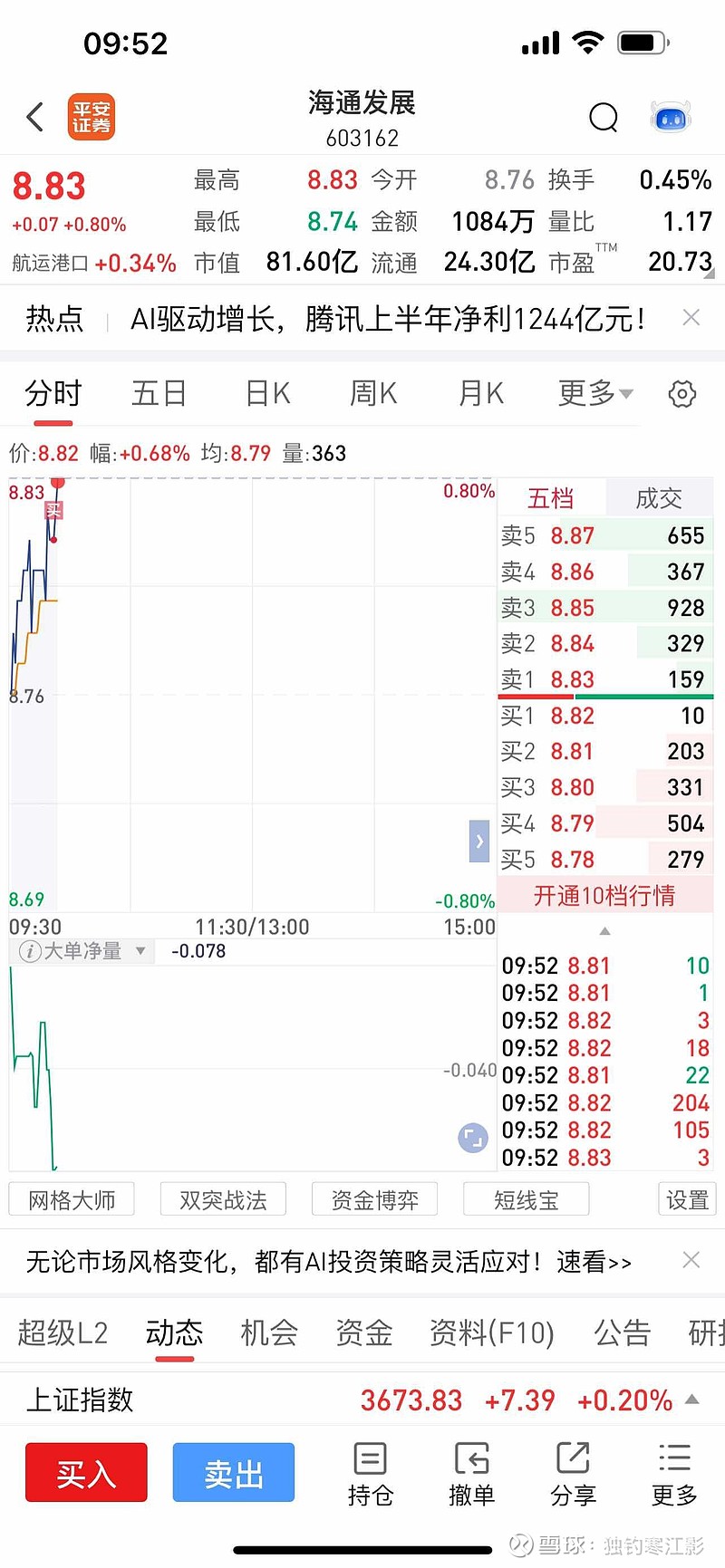
Task: Expand the 更多 chart period dropdown
Action: (x=595, y=394)
